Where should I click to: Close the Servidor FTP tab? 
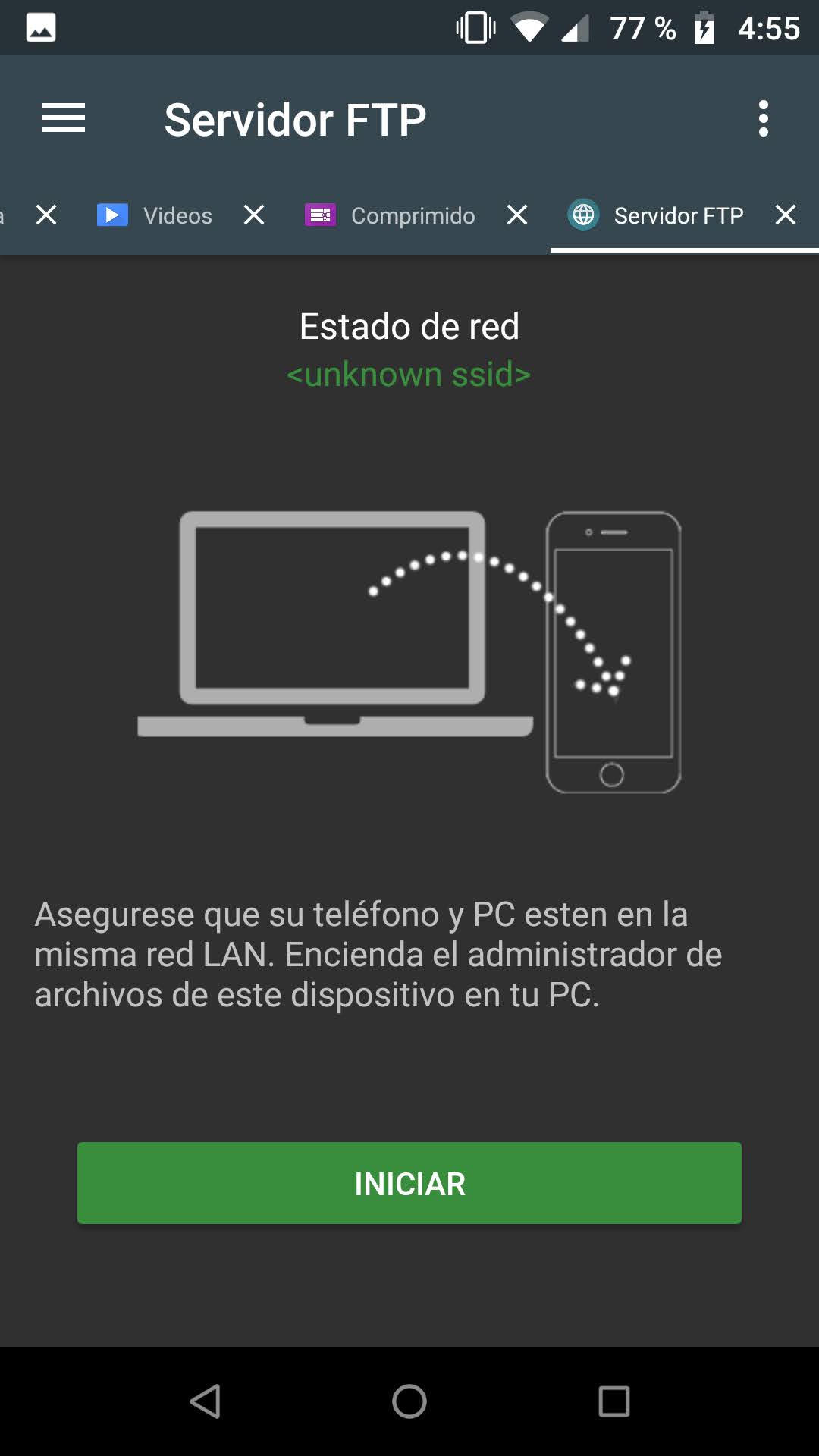pos(786,215)
